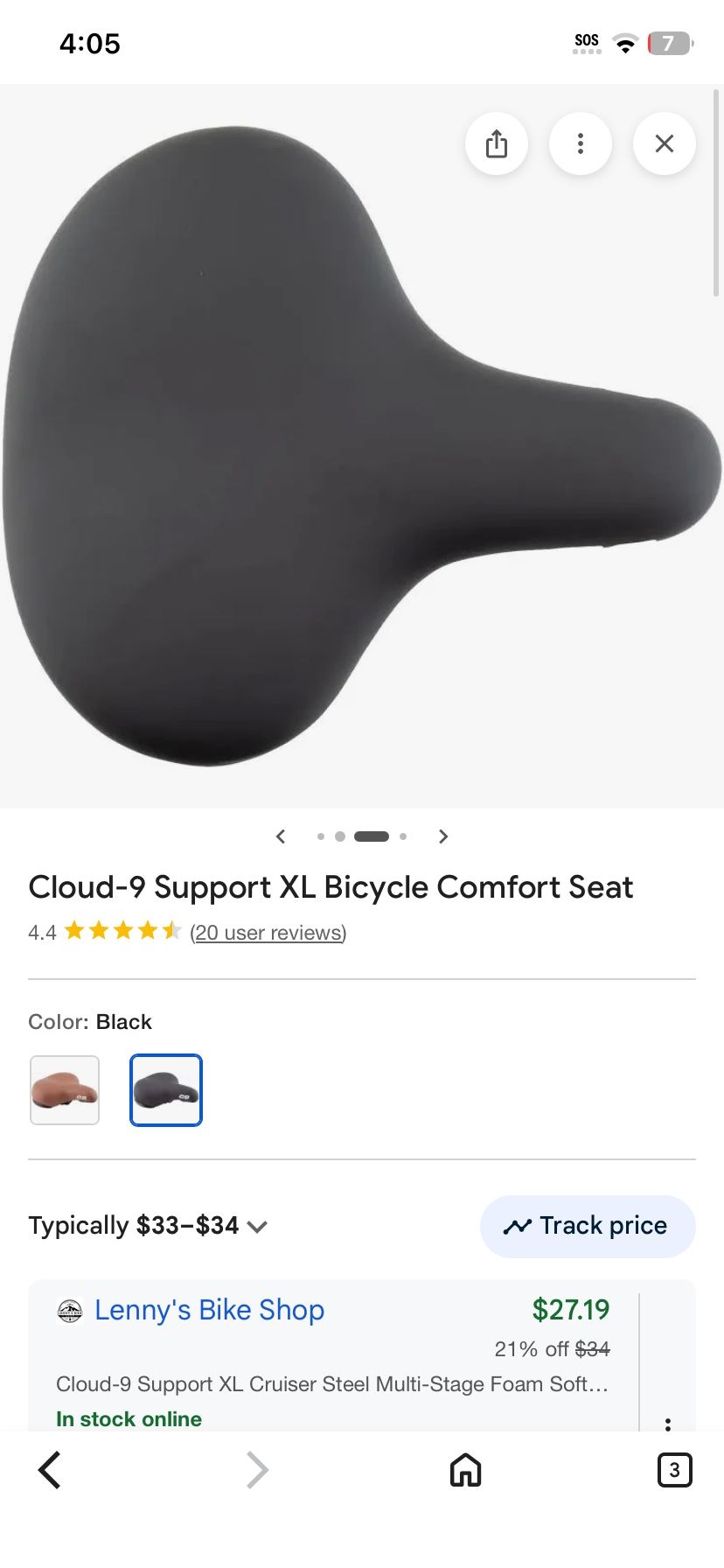Open the three-dot overflow menu
724x1568 pixels.
tap(580, 143)
